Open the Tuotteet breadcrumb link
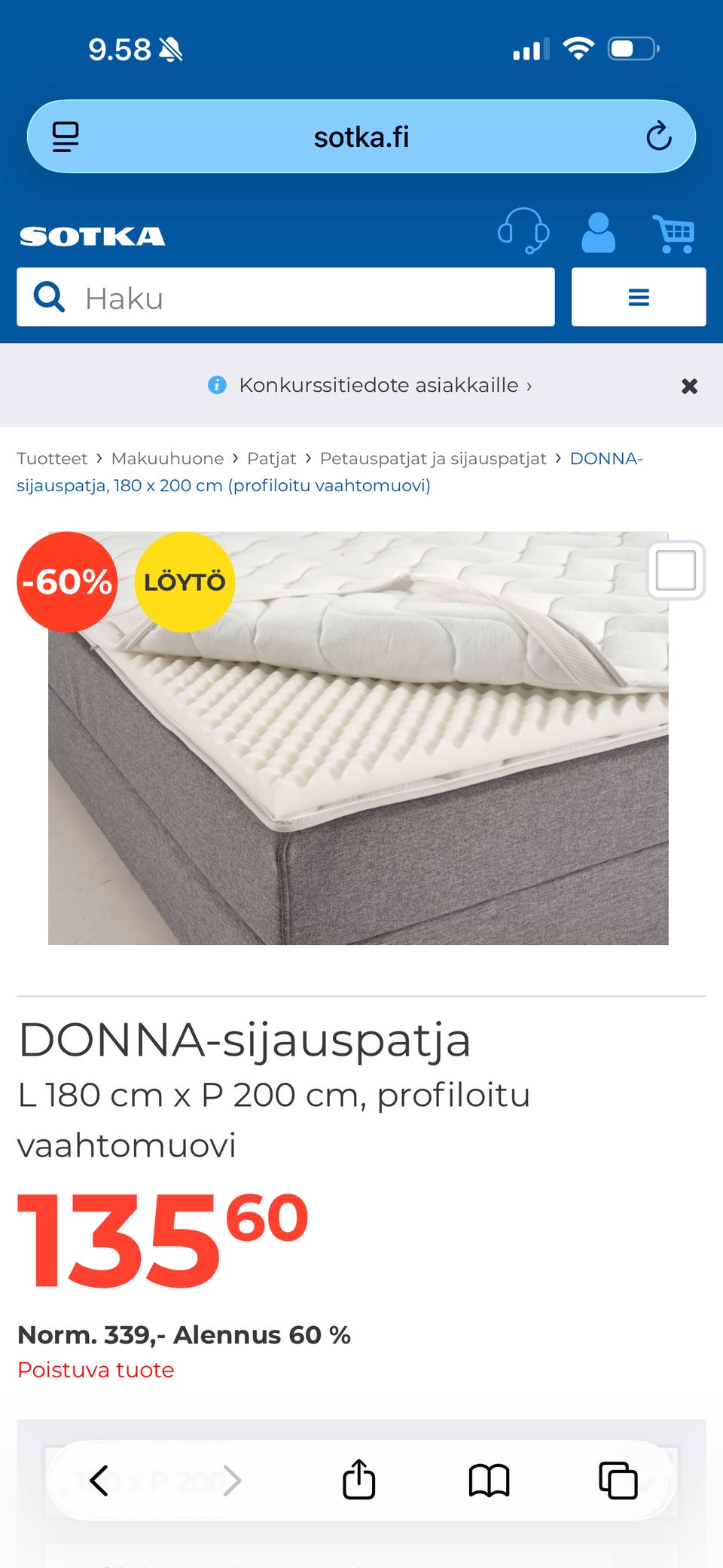The height and width of the screenshot is (1568, 723). pos(51,458)
